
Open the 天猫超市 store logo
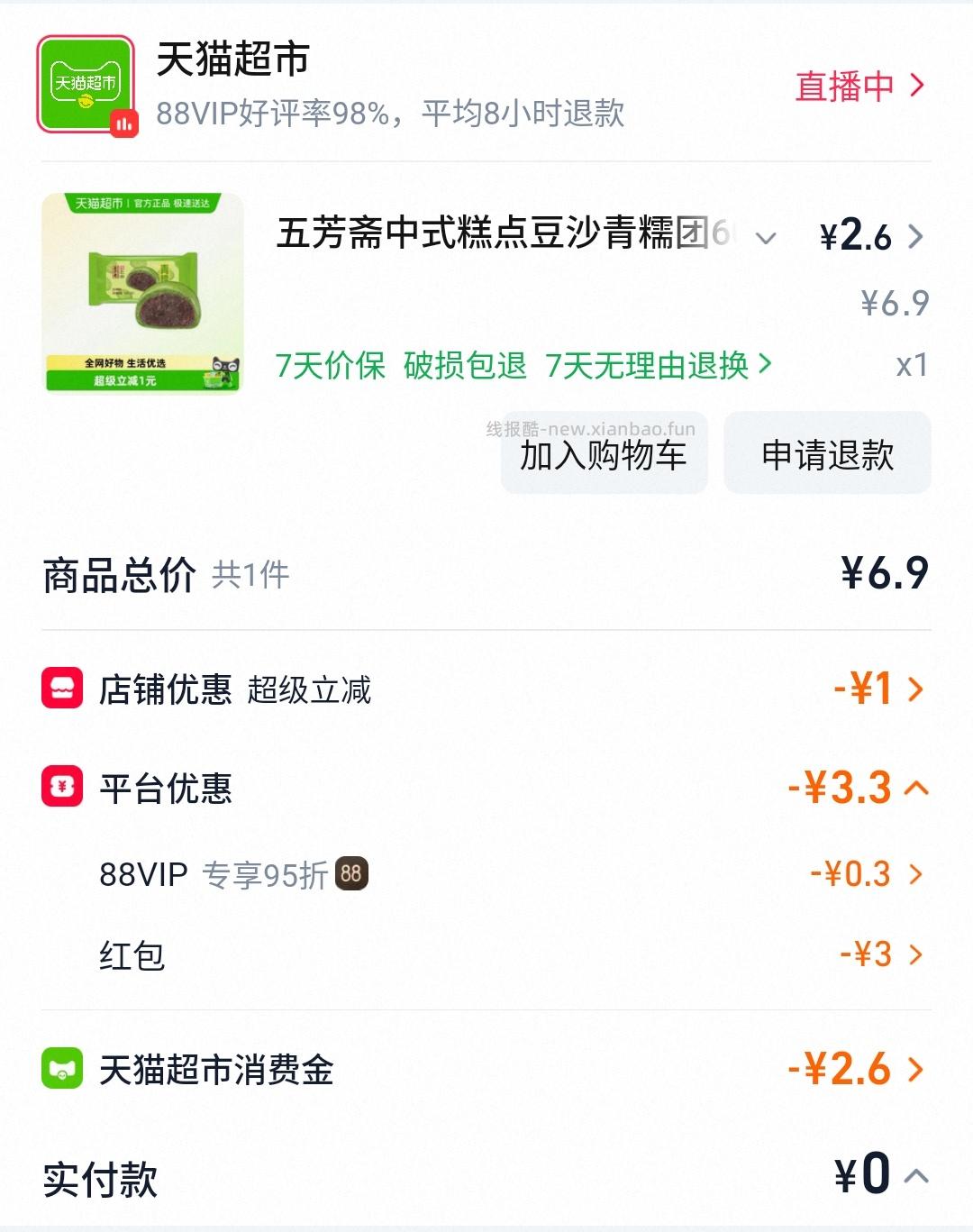click(86, 85)
